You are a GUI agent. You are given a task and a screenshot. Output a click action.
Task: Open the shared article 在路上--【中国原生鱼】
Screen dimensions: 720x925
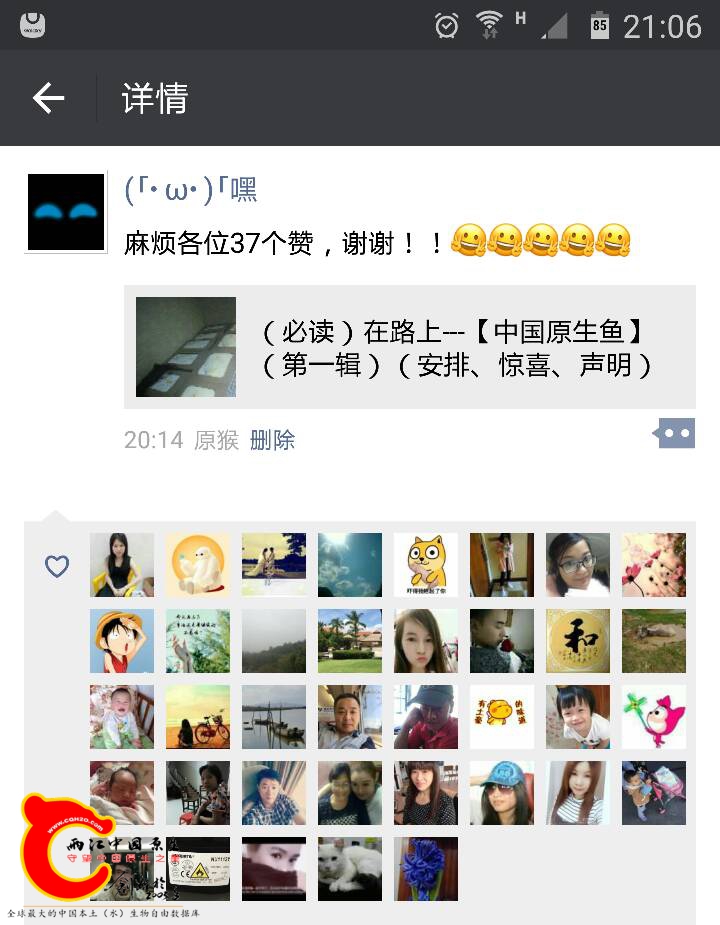[x=409, y=347]
